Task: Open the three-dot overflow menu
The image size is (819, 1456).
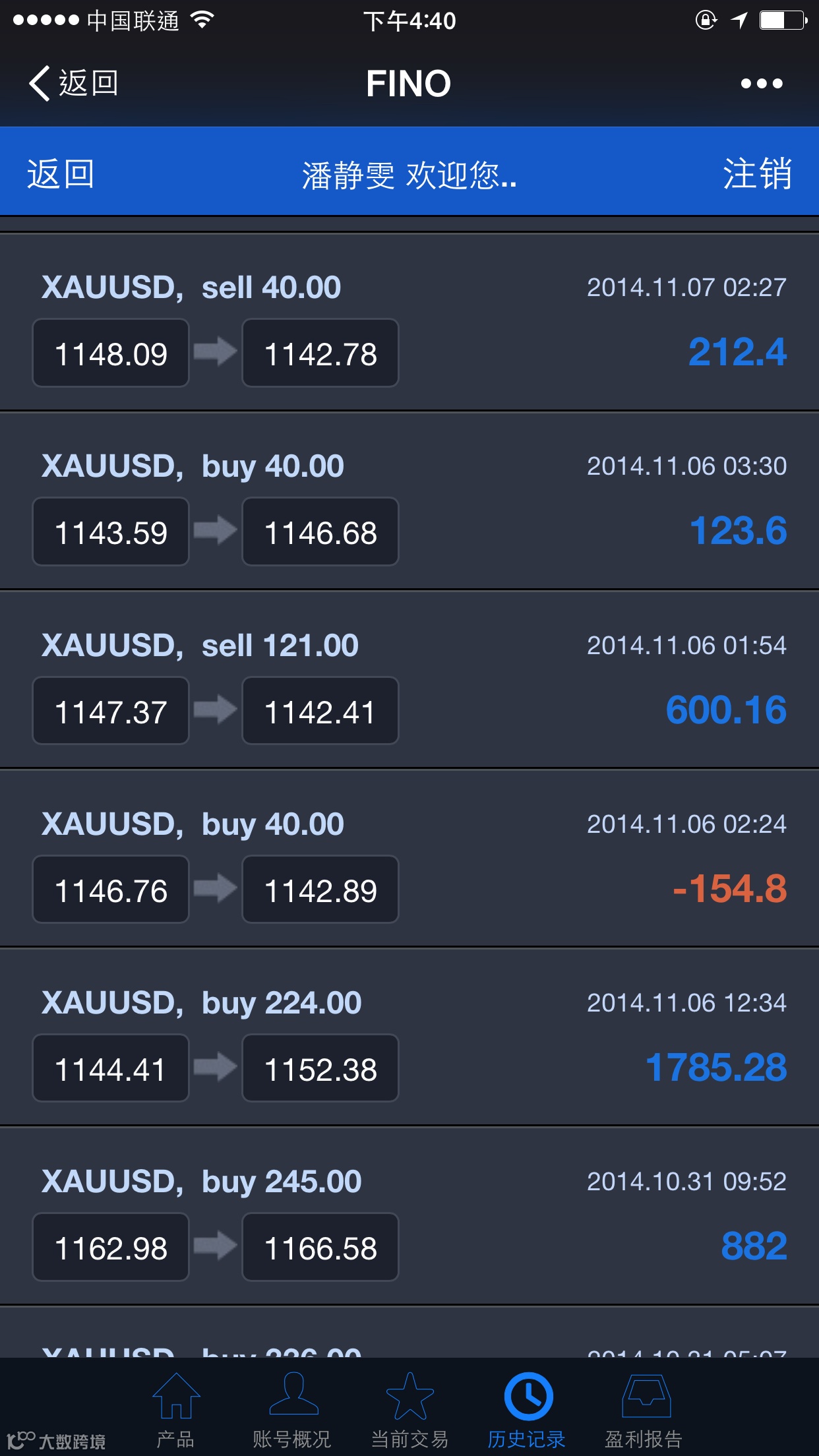Action: tap(761, 84)
